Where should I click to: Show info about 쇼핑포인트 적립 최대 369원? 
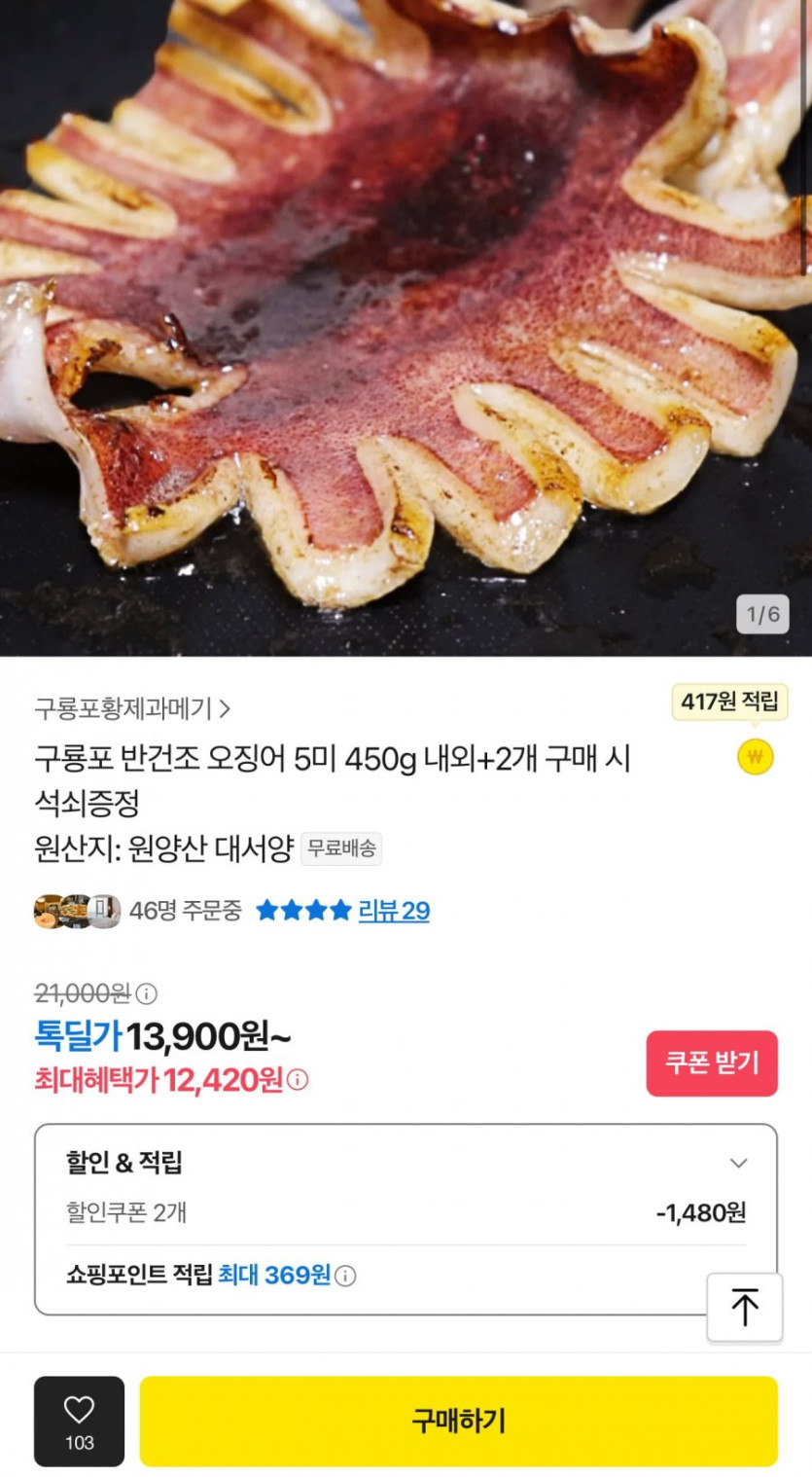(x=345, y=1276)
